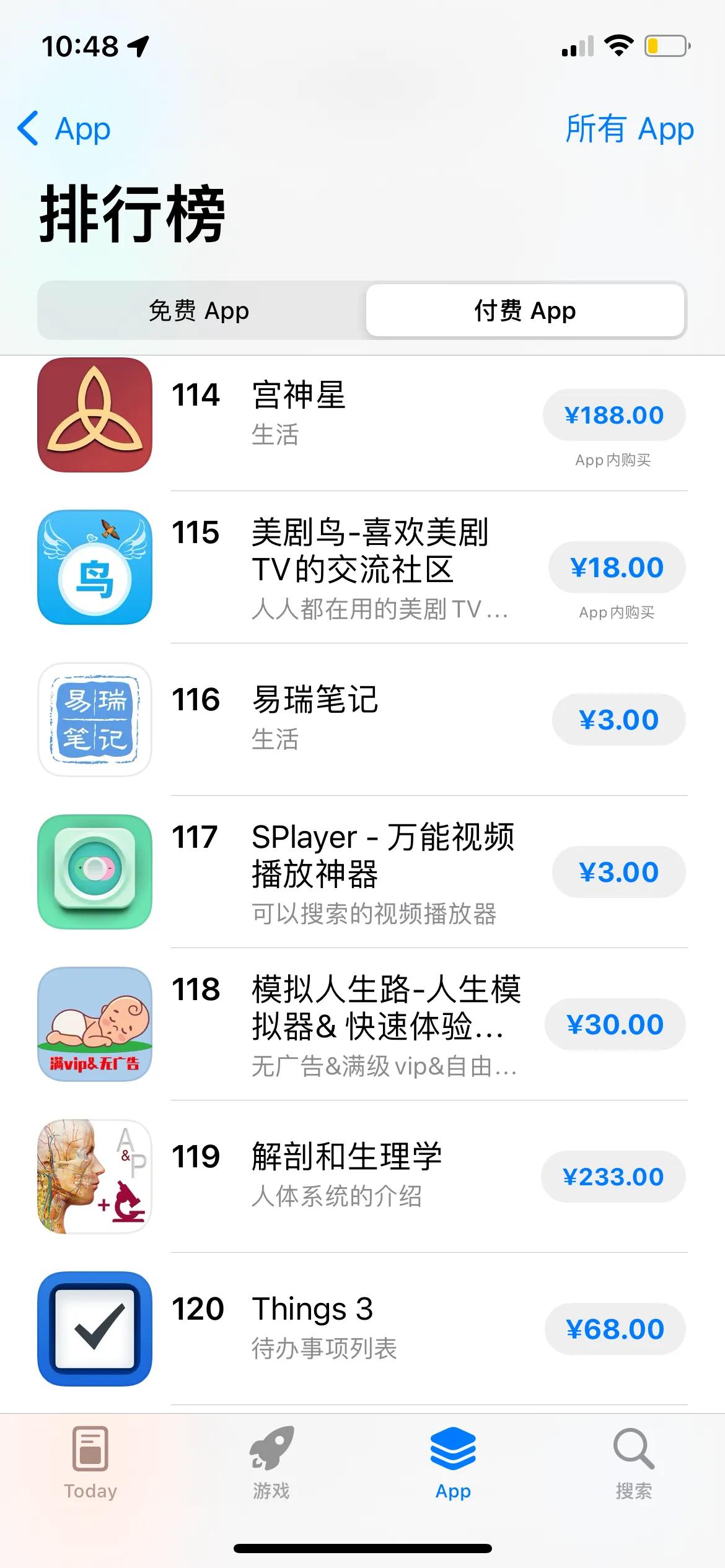Tap the Wi-Fi icon in status bar
Screen dimensions: 725x1568
click(618, 44)
